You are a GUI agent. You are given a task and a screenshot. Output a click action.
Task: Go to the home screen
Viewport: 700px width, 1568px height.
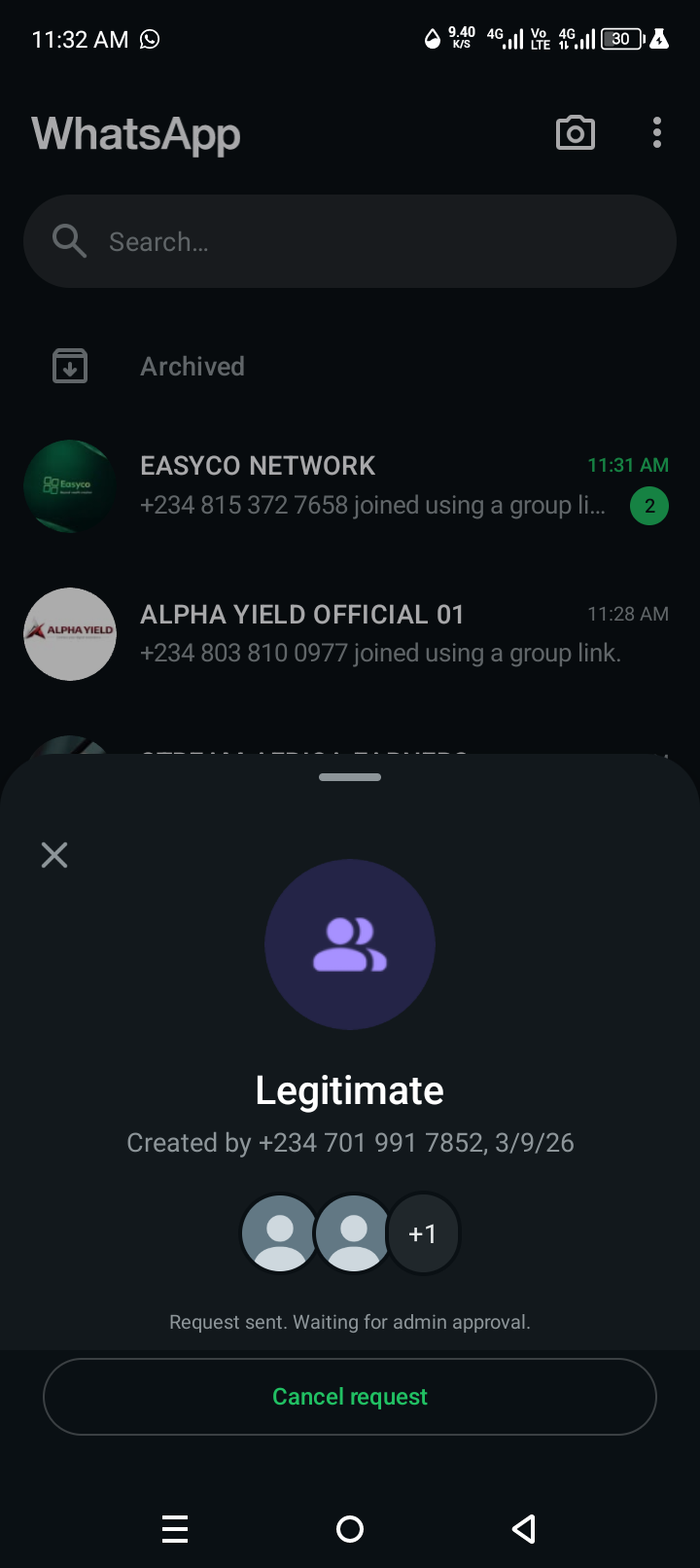point(350,1529)
